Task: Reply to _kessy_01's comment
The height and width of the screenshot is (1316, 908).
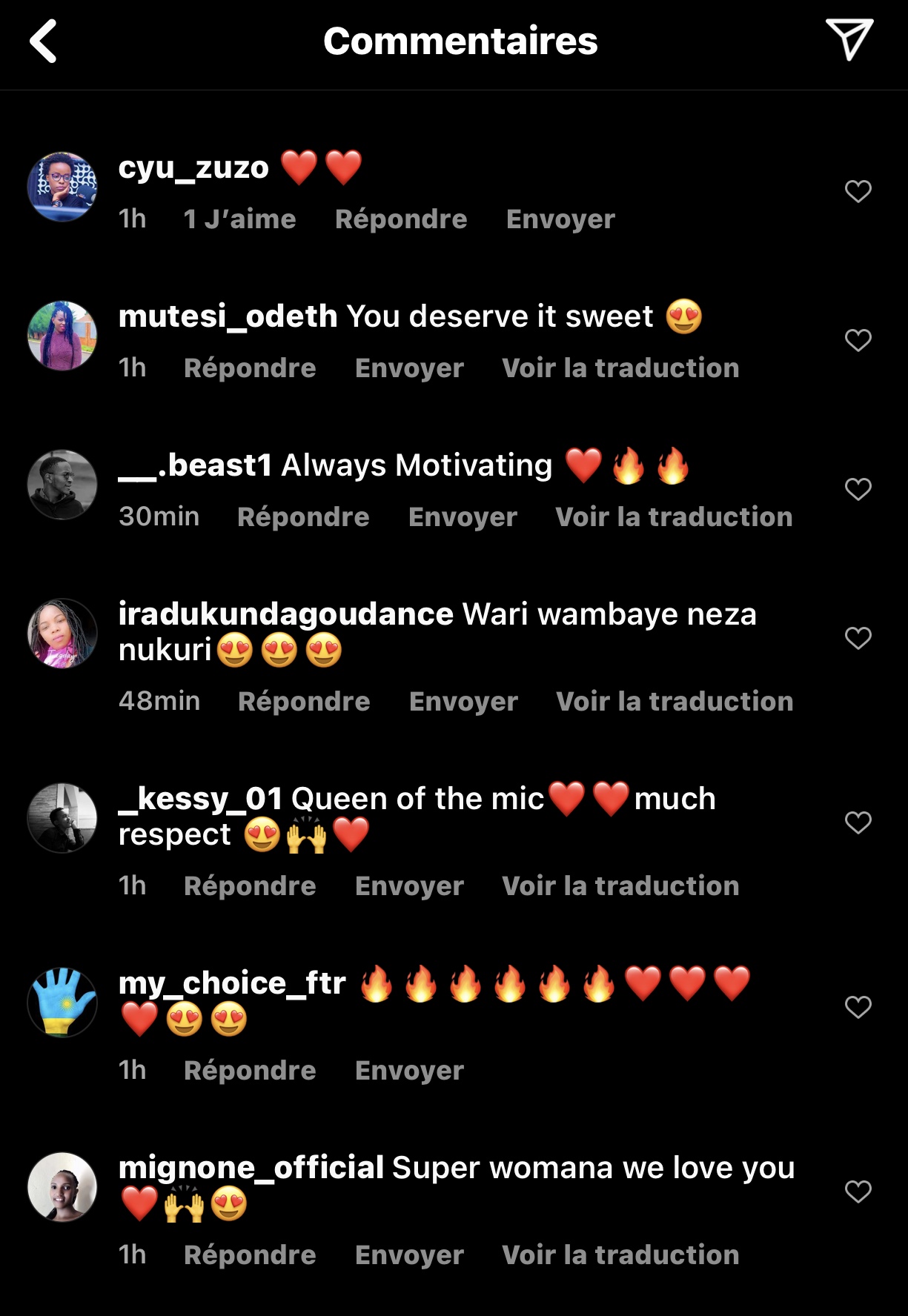Action: point(250,886)
